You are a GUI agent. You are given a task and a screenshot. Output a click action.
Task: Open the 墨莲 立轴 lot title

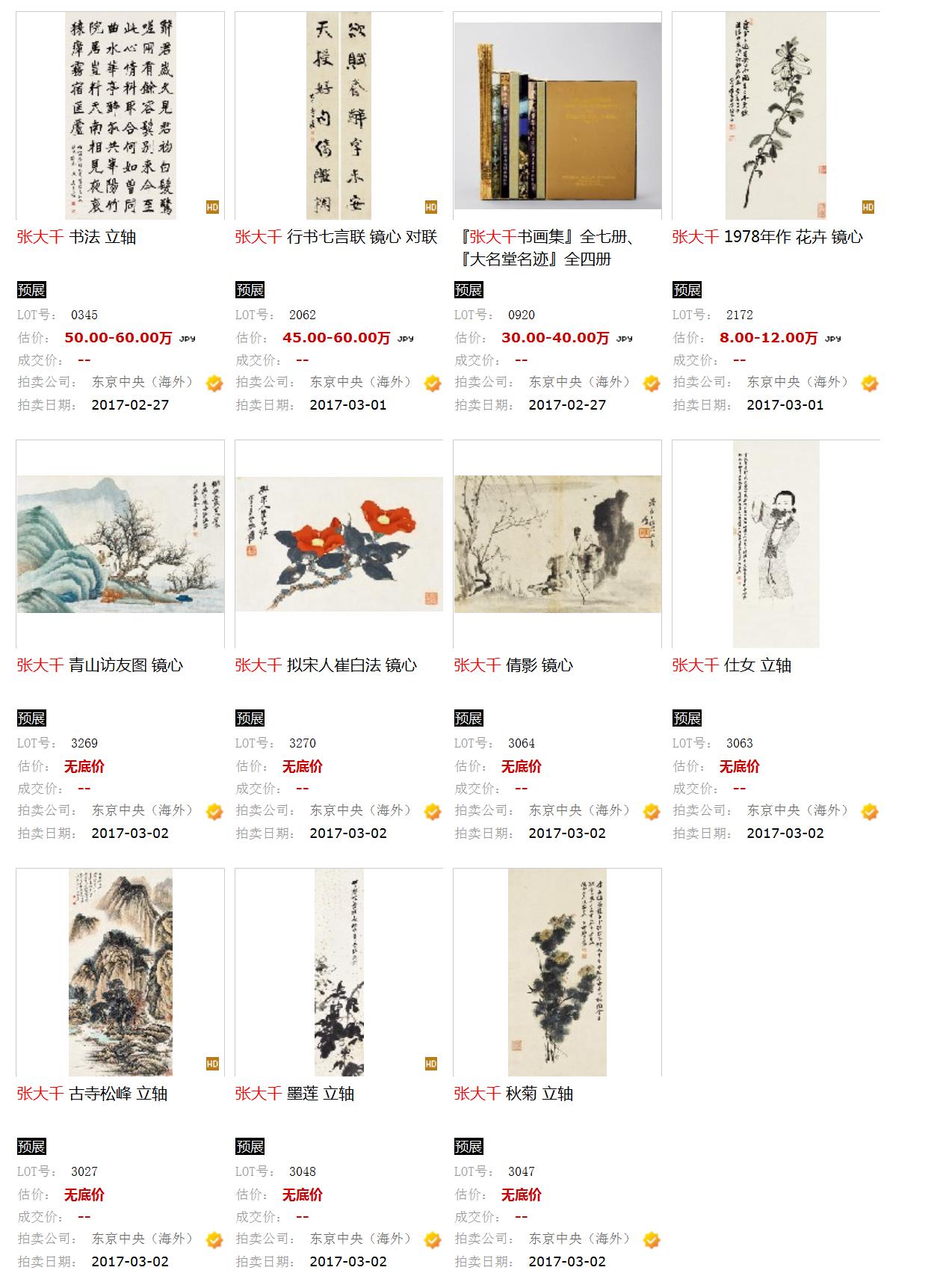294,1094
